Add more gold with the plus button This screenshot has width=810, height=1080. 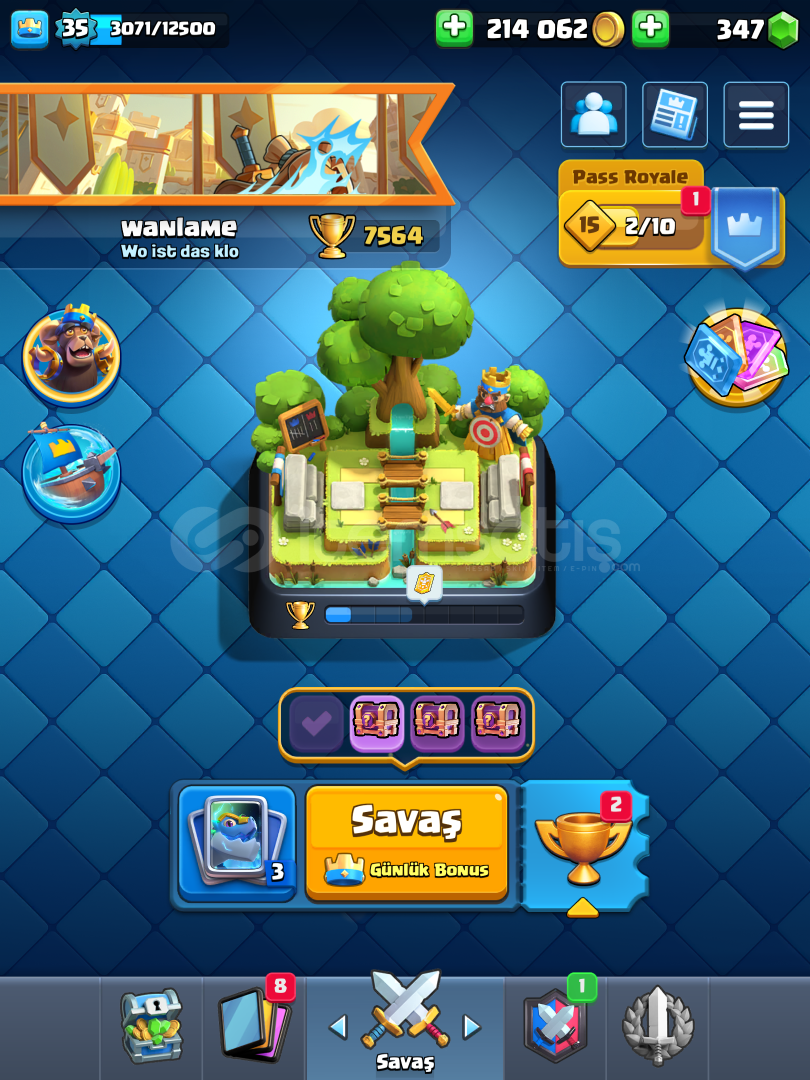click(x=454, y=29)
